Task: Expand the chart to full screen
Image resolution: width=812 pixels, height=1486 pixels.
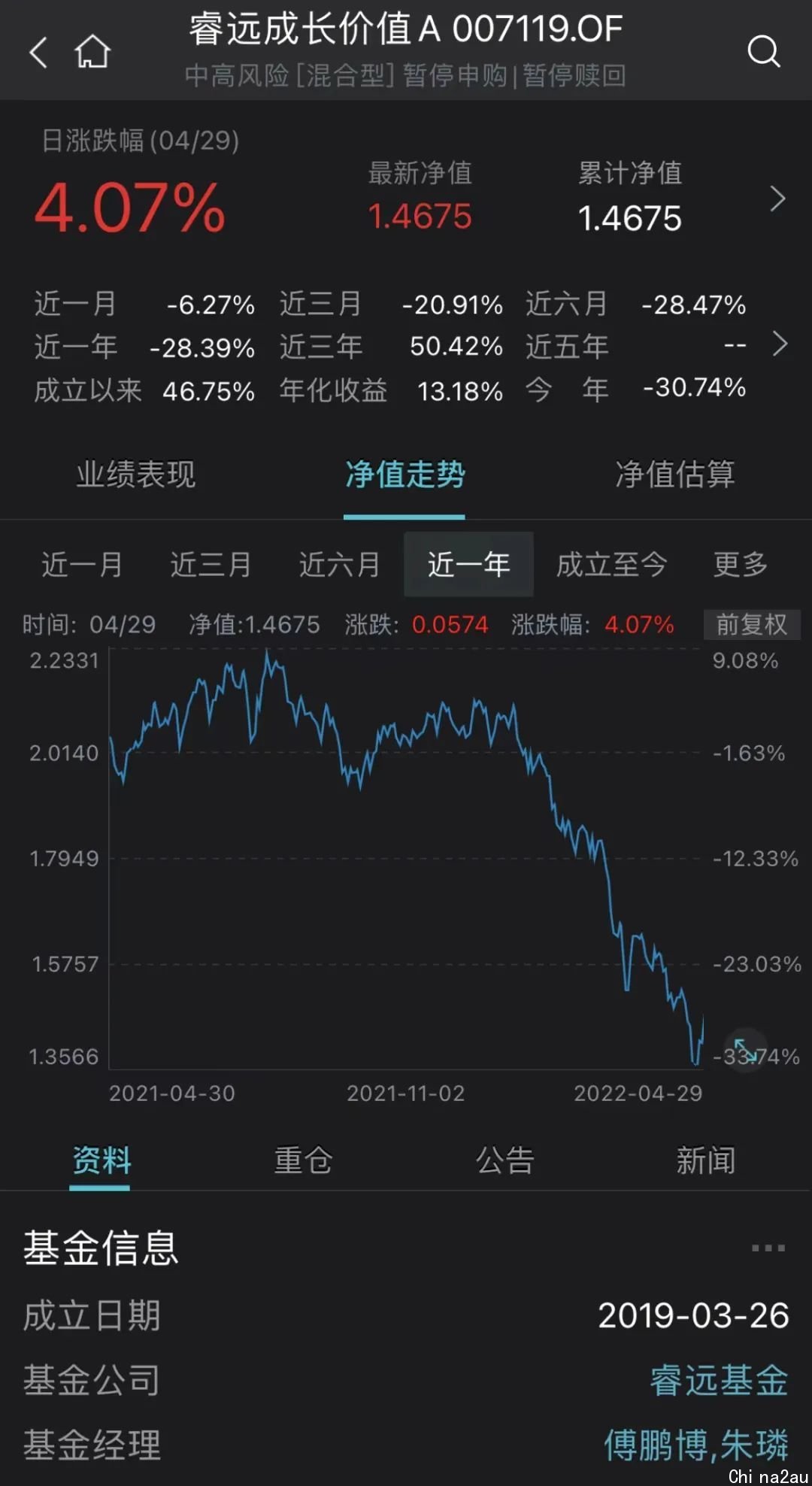Action: (x=744, y=1050)
